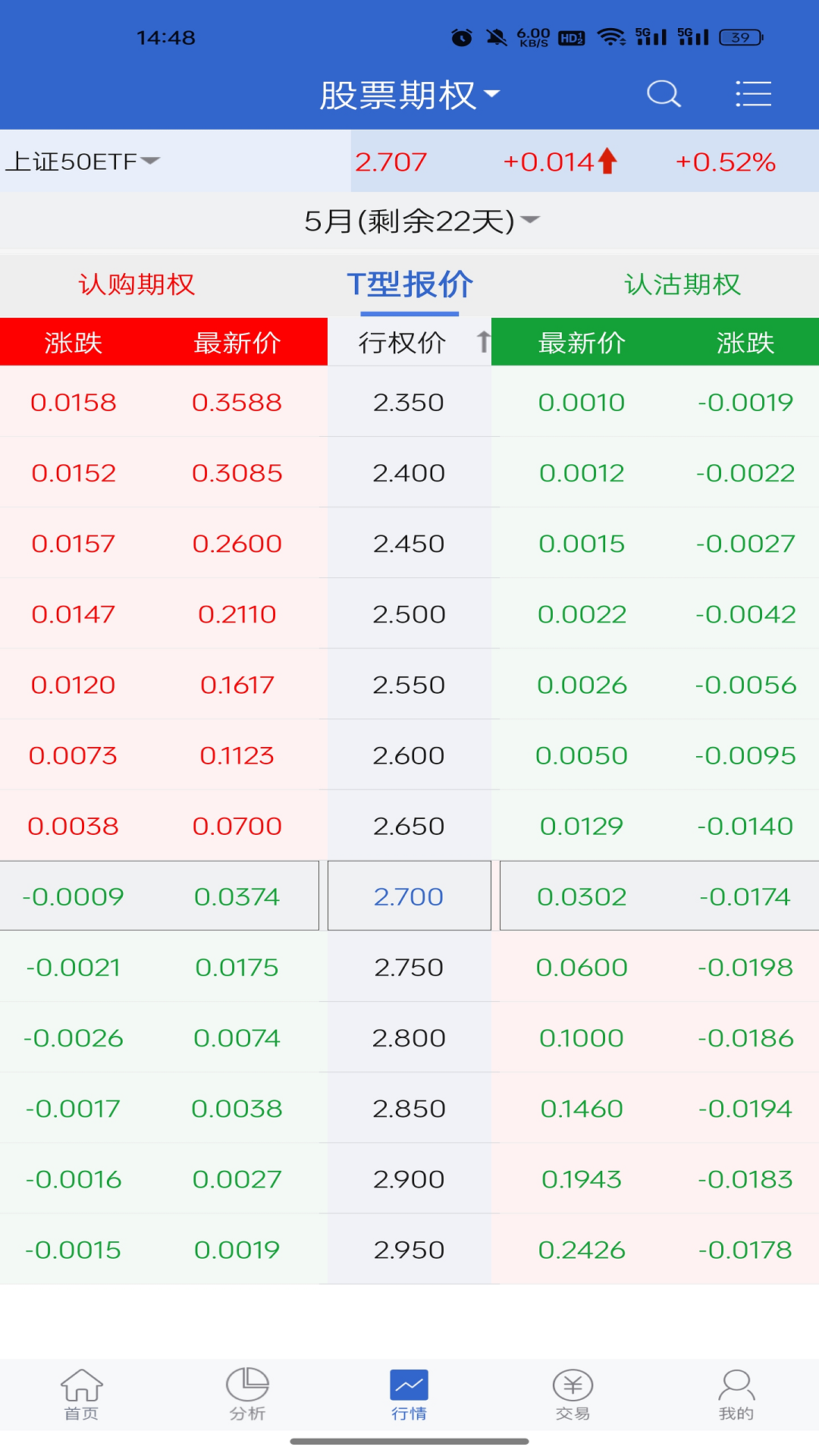The image size is (819, 1456).
Task: Switch to the 认沽期权 tab
Action: (x=681, y=284)
